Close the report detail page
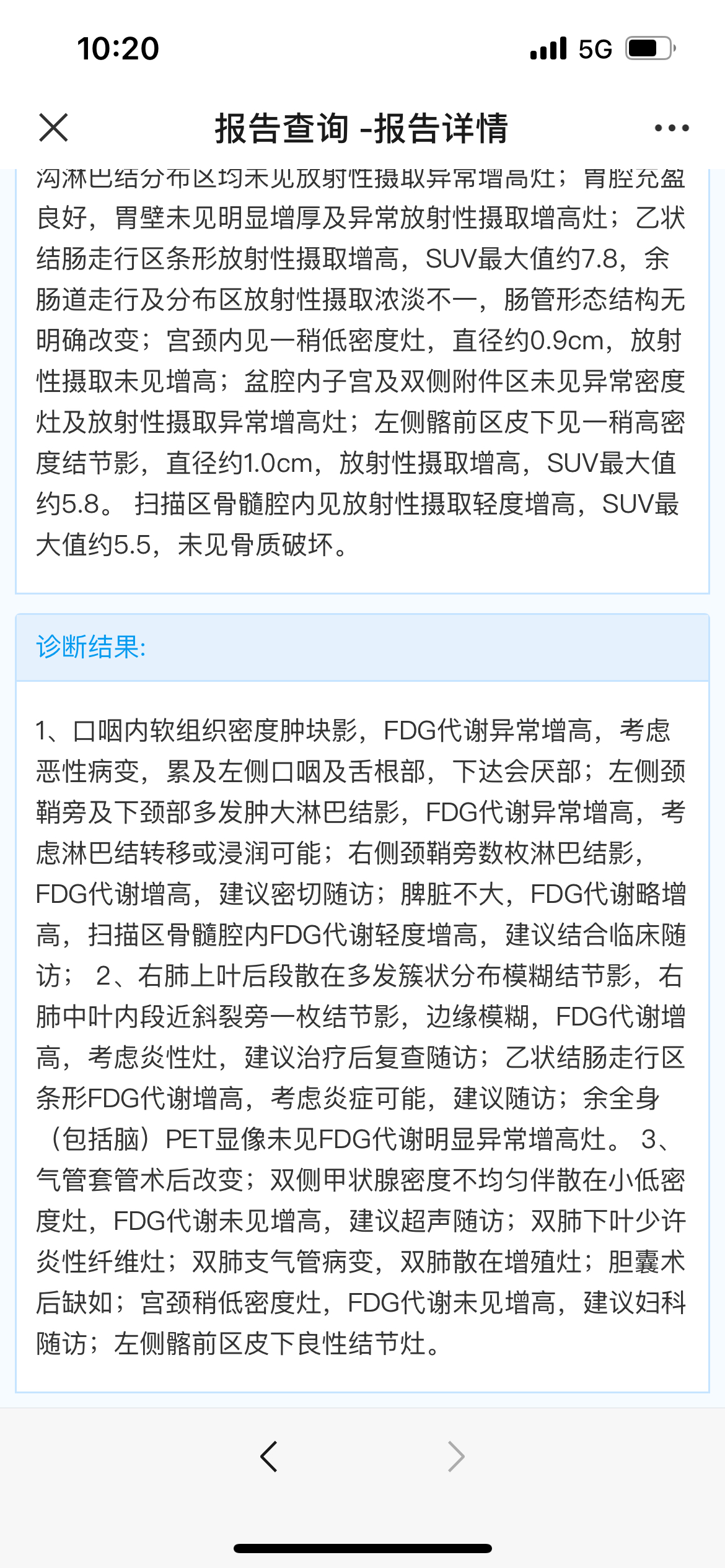Image resolution: width=725 pixels, height=1568 pixels. pyautogui.click(x=53, y=128)
